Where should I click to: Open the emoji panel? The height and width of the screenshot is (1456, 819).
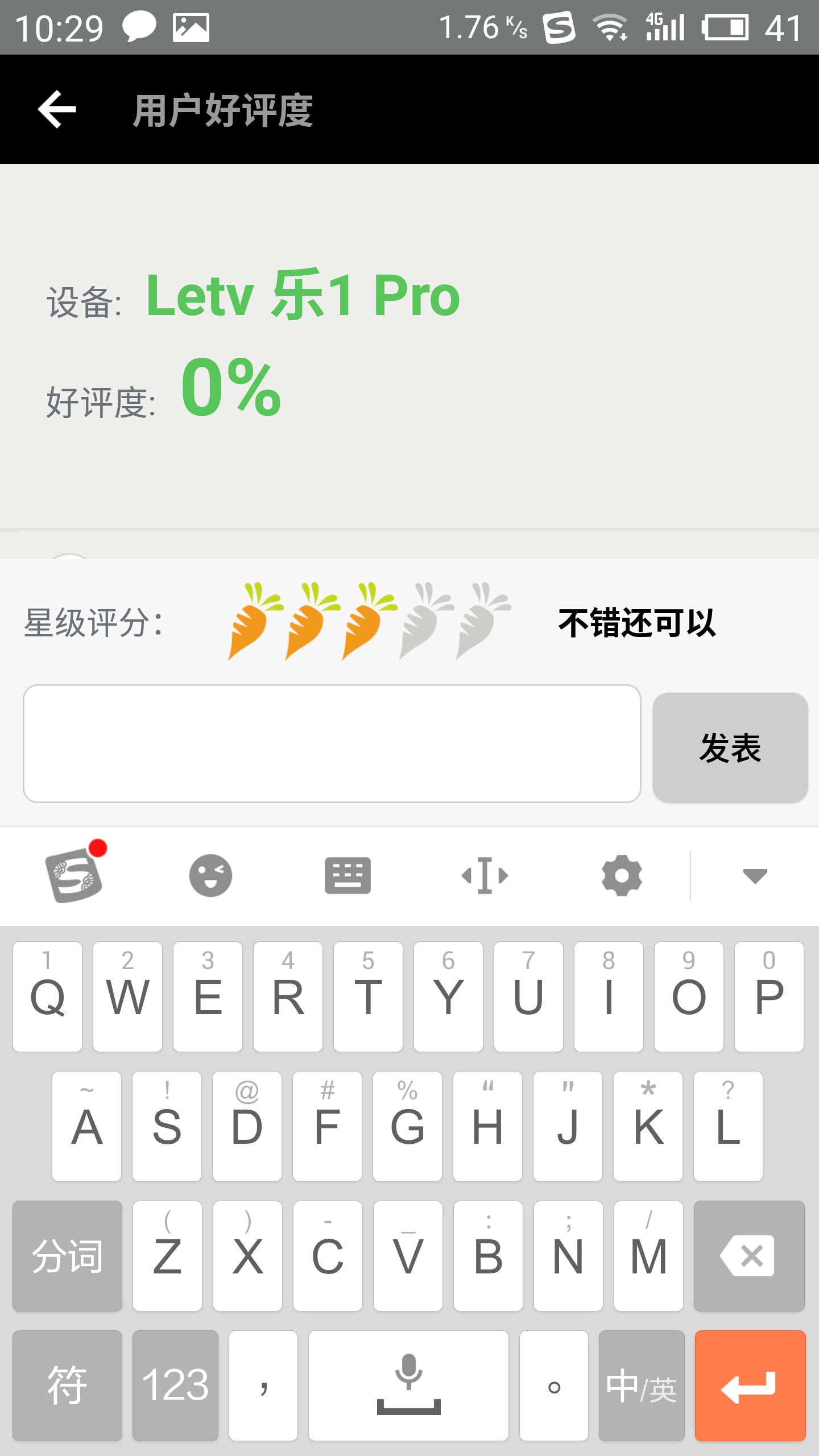point(210,875)
